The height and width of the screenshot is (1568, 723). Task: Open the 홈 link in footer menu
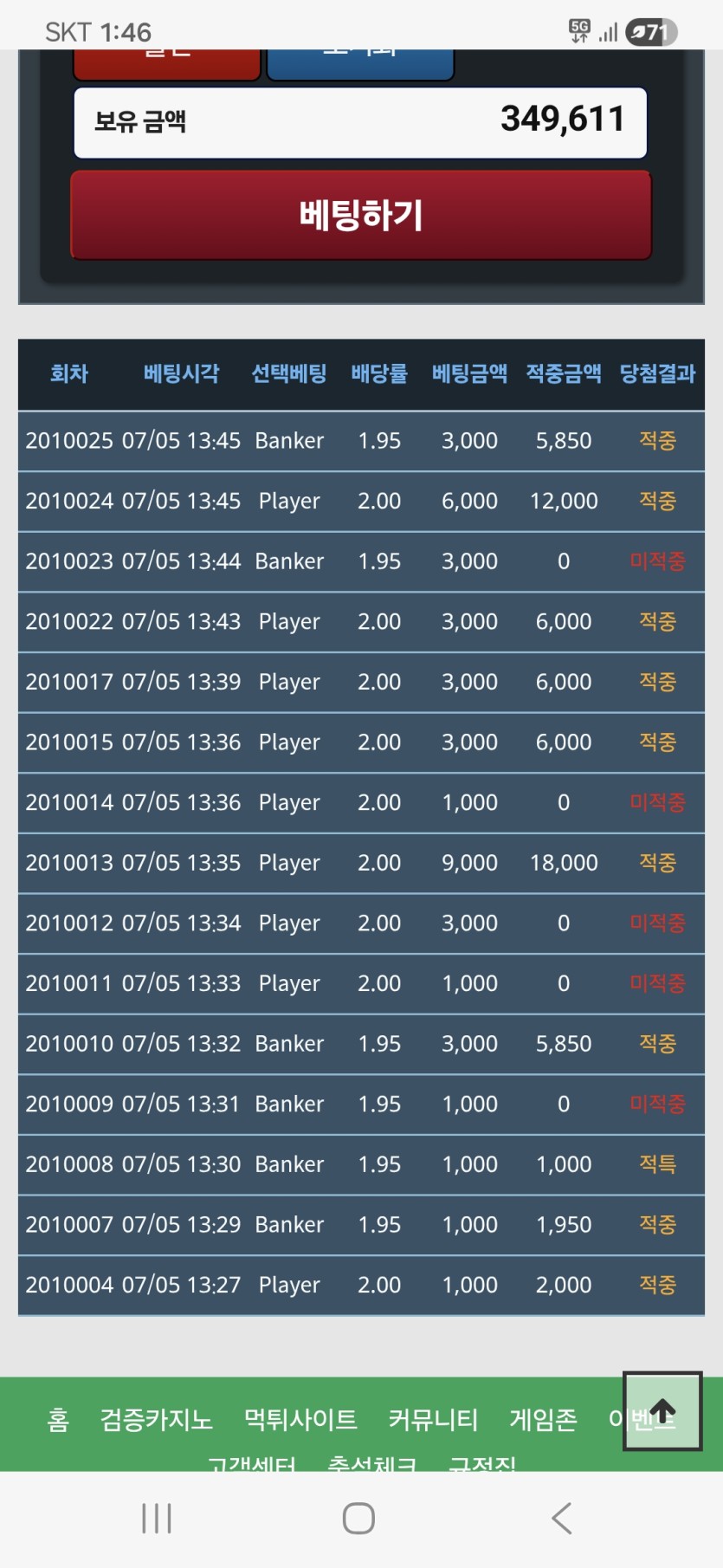(58, 1420)
